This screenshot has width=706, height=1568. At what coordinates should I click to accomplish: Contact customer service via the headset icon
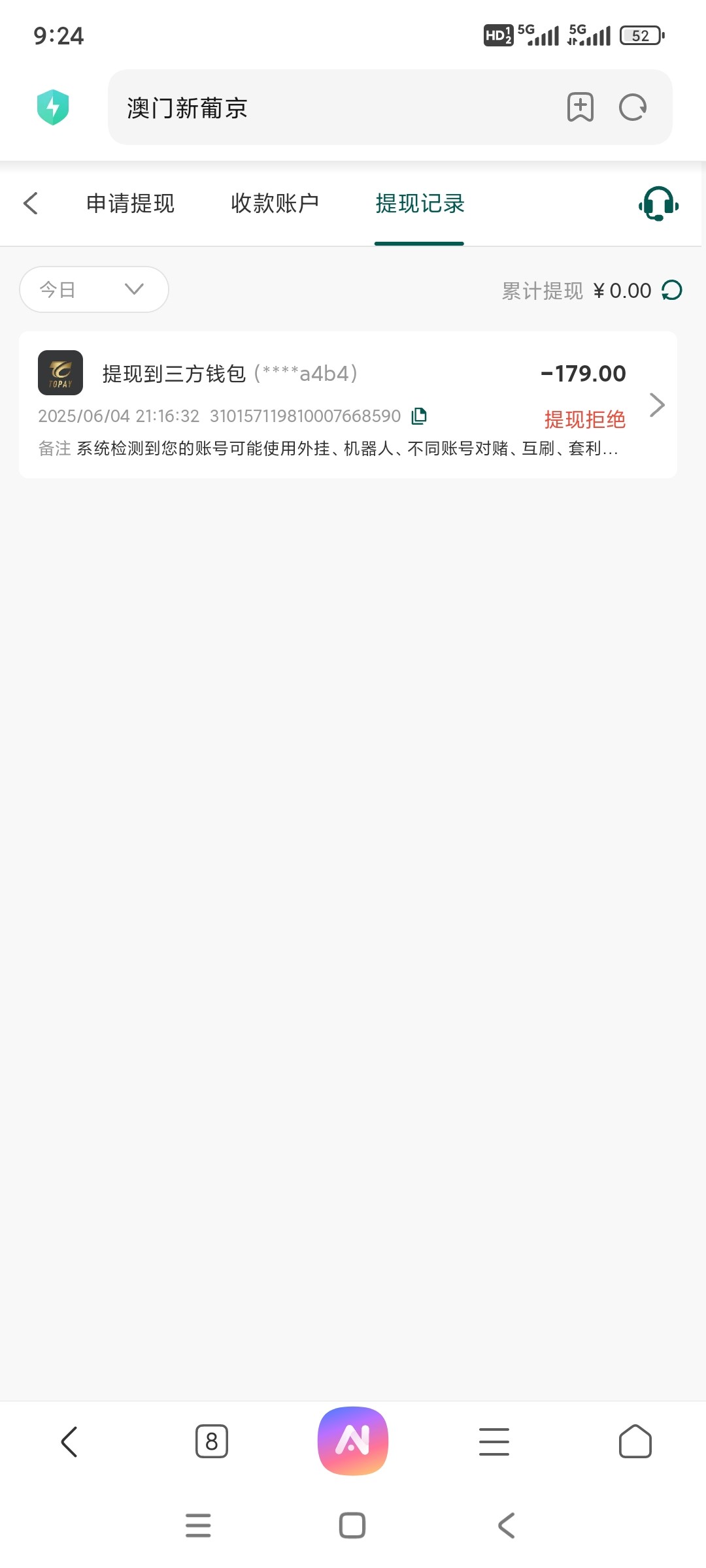coord(658,204)
